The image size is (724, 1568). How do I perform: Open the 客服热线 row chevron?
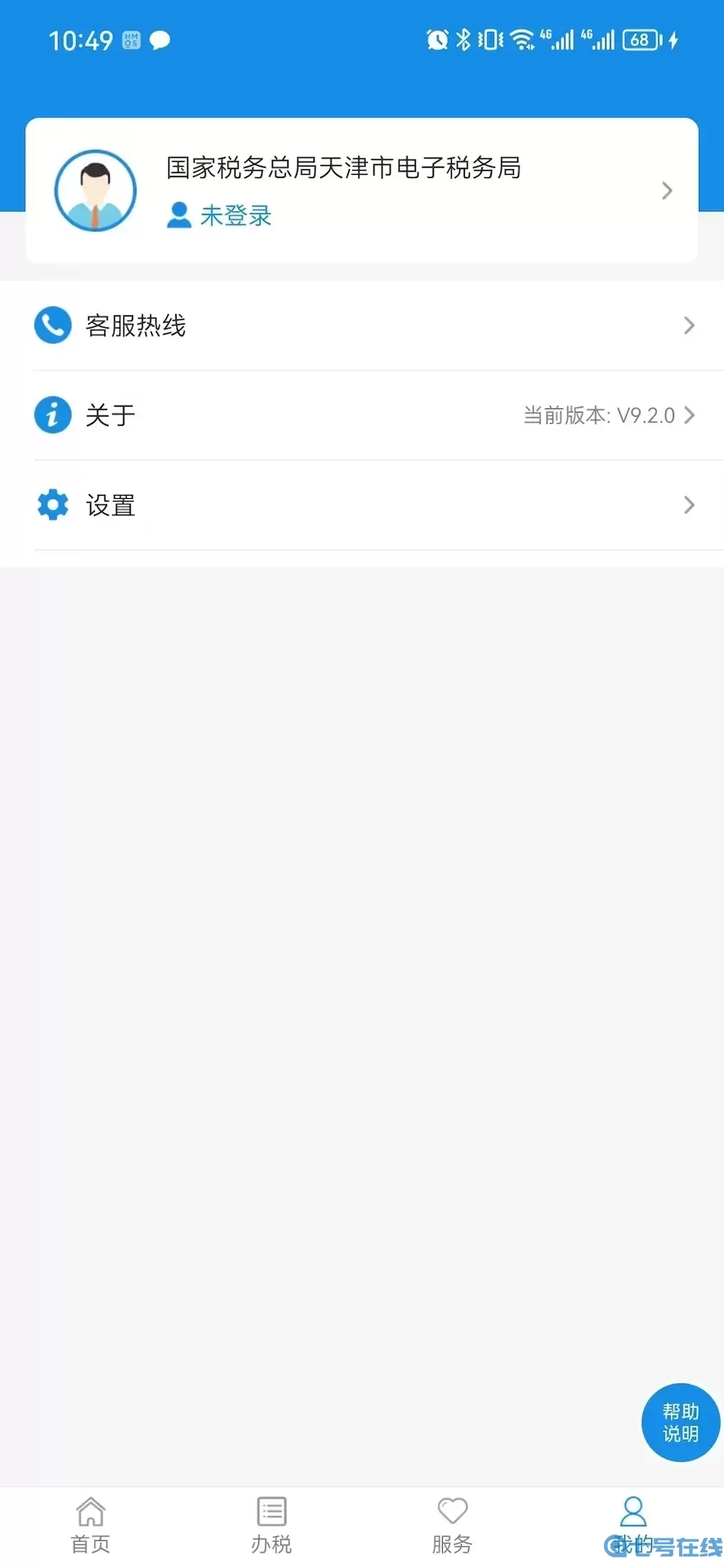(x=689, y=325)
